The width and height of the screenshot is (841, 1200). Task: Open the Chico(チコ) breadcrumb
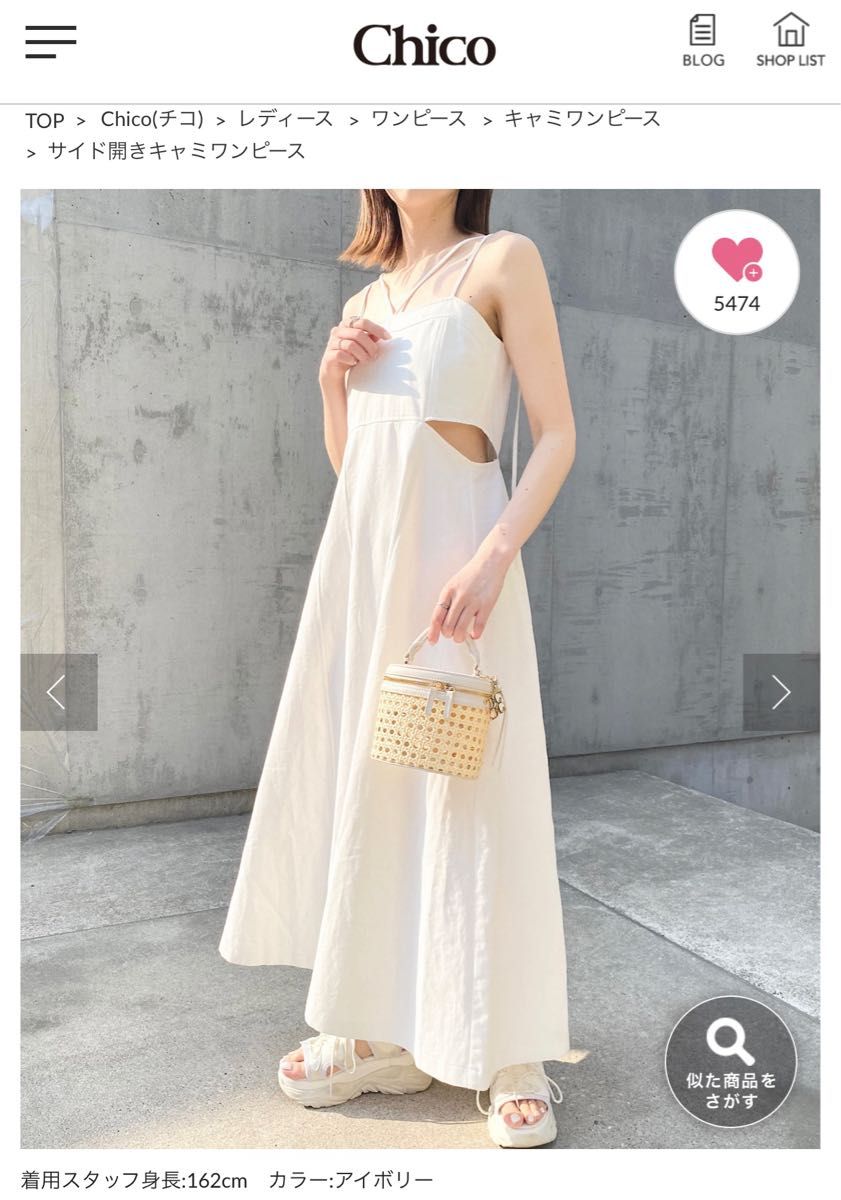[152, 119]
